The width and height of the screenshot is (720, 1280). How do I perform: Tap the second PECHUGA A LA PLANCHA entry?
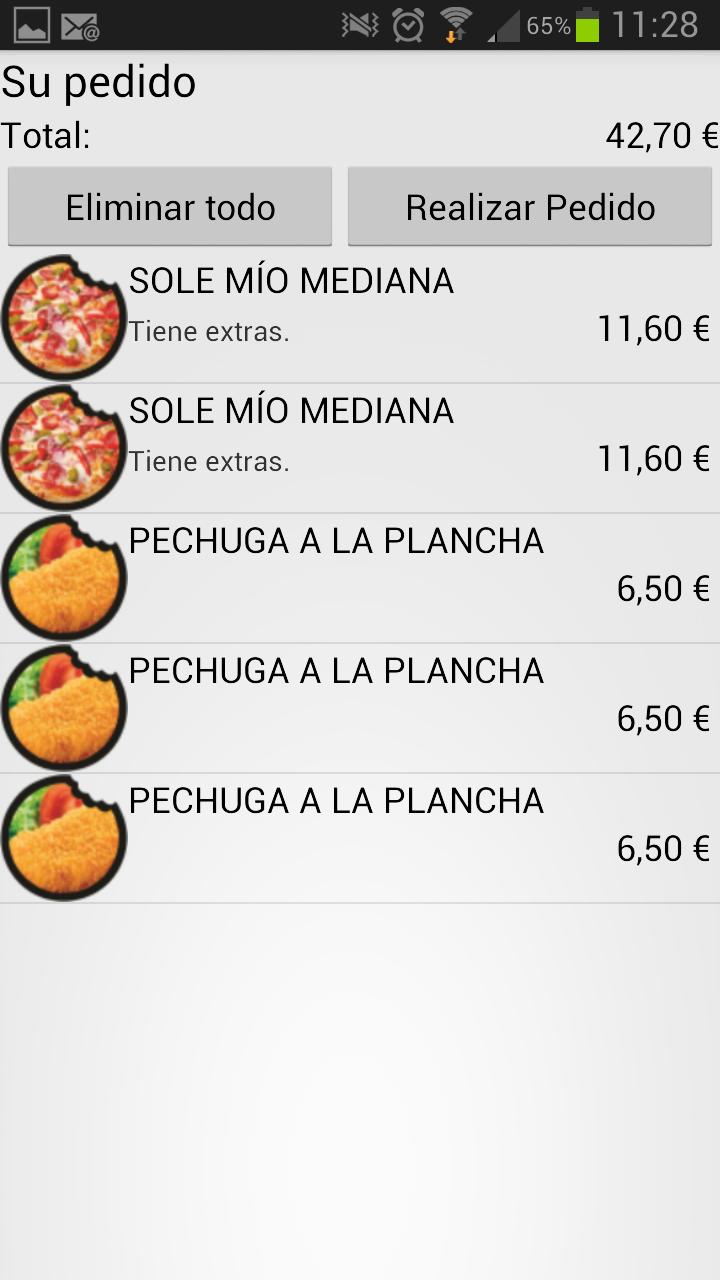tap(360, 706)
